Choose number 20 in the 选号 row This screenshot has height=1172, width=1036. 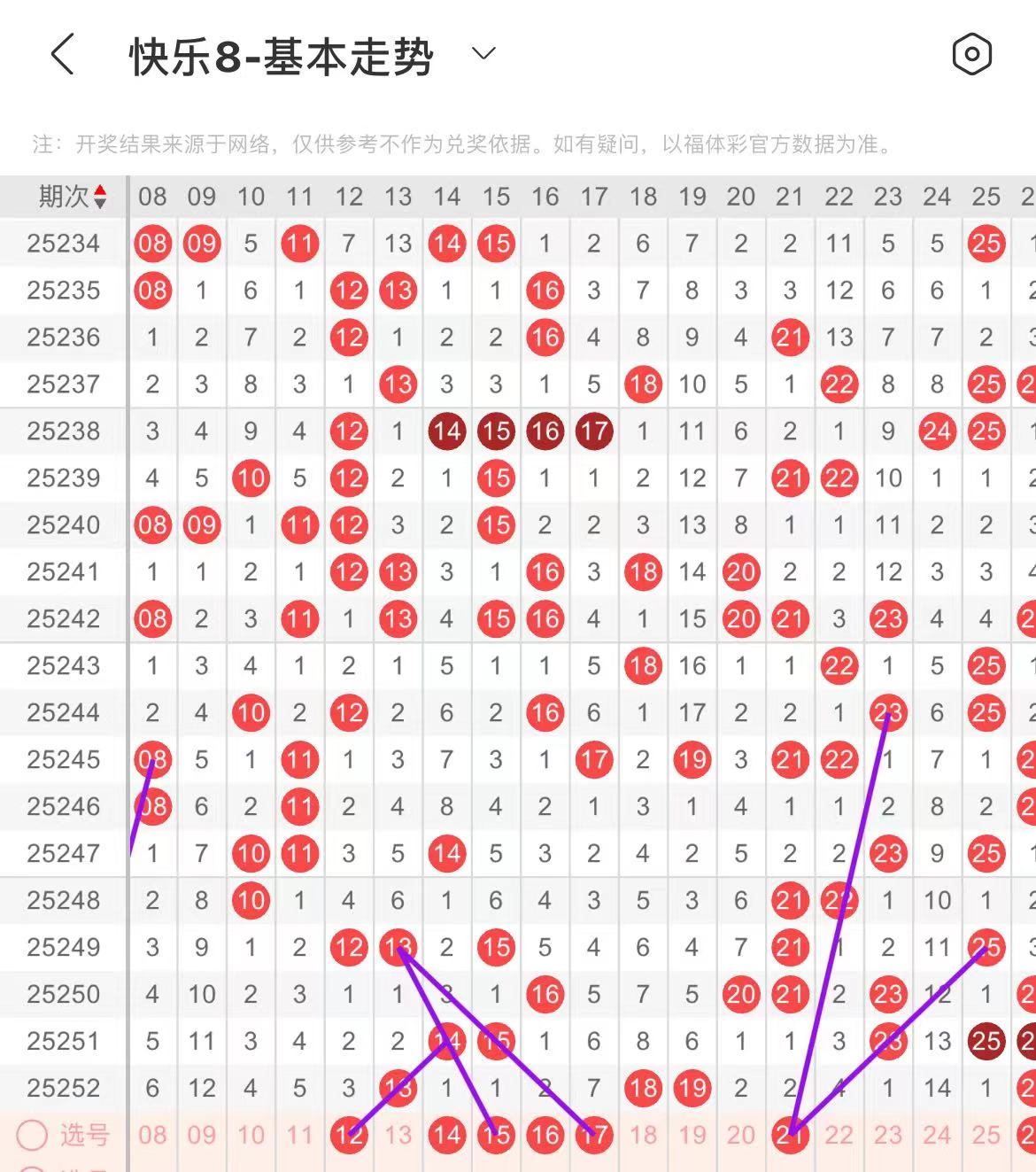coord(741,1135)
